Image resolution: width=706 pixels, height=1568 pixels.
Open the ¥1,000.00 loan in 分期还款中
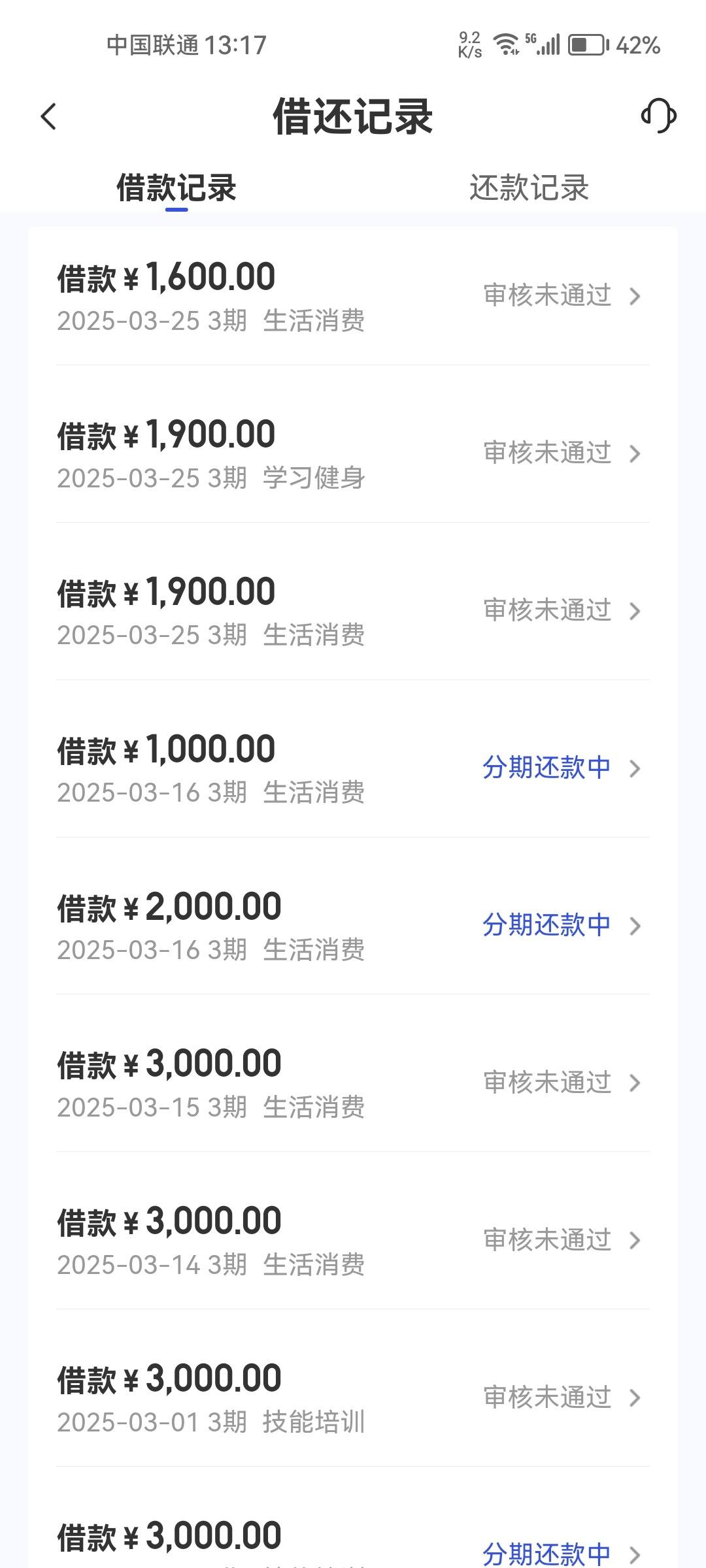click(353, 768)
